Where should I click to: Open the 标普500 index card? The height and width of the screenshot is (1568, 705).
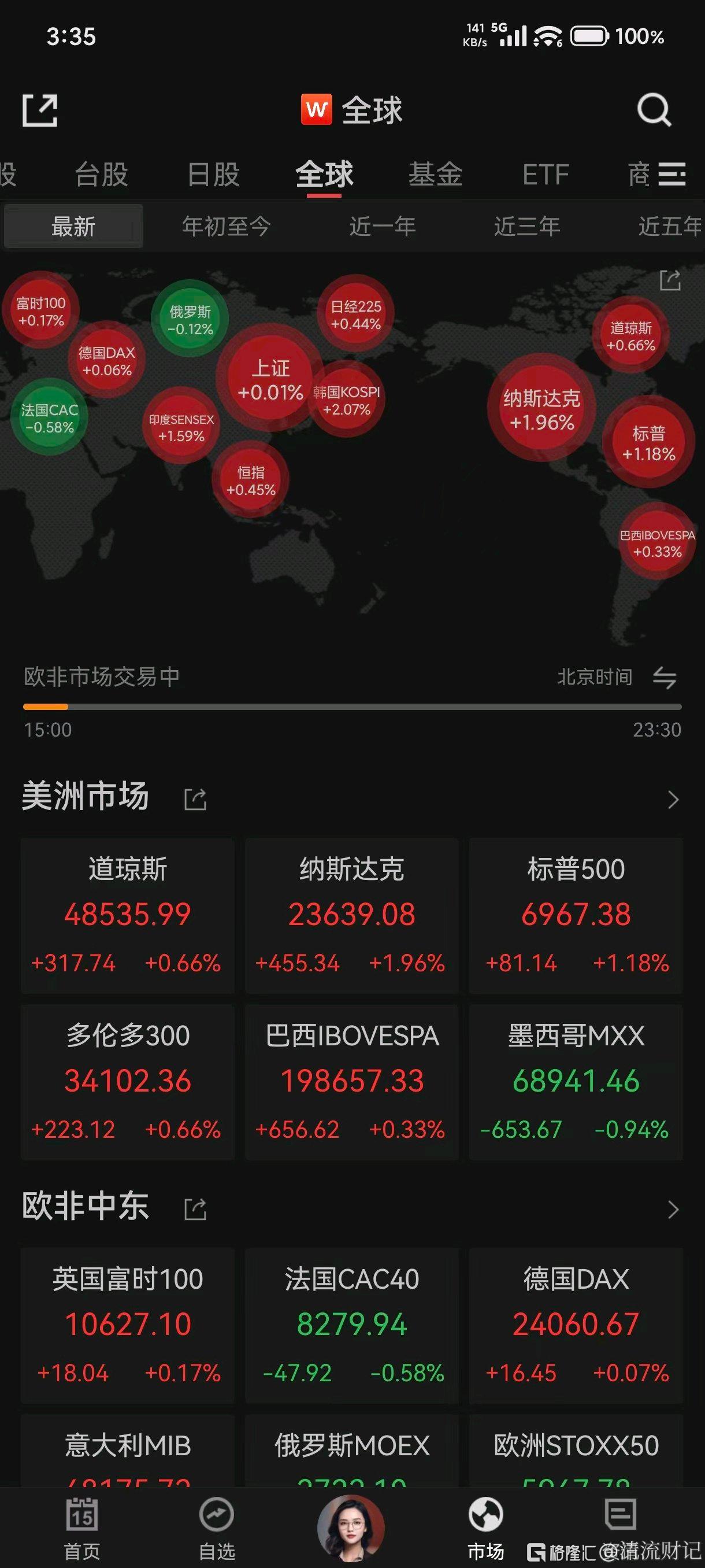pyautogui.click(x=576, y=915)
